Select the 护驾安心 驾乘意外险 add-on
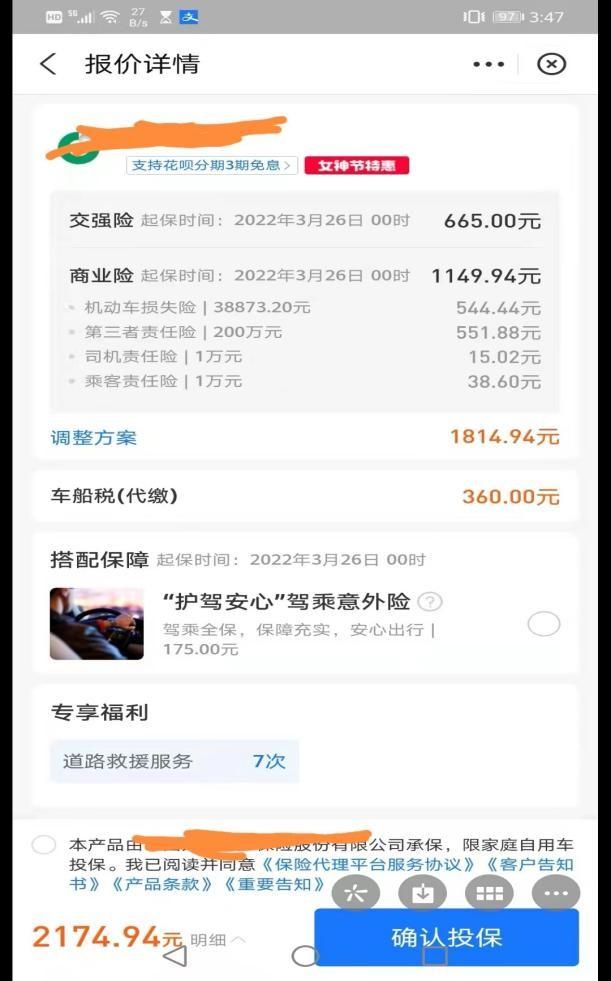 coord(543,624)
